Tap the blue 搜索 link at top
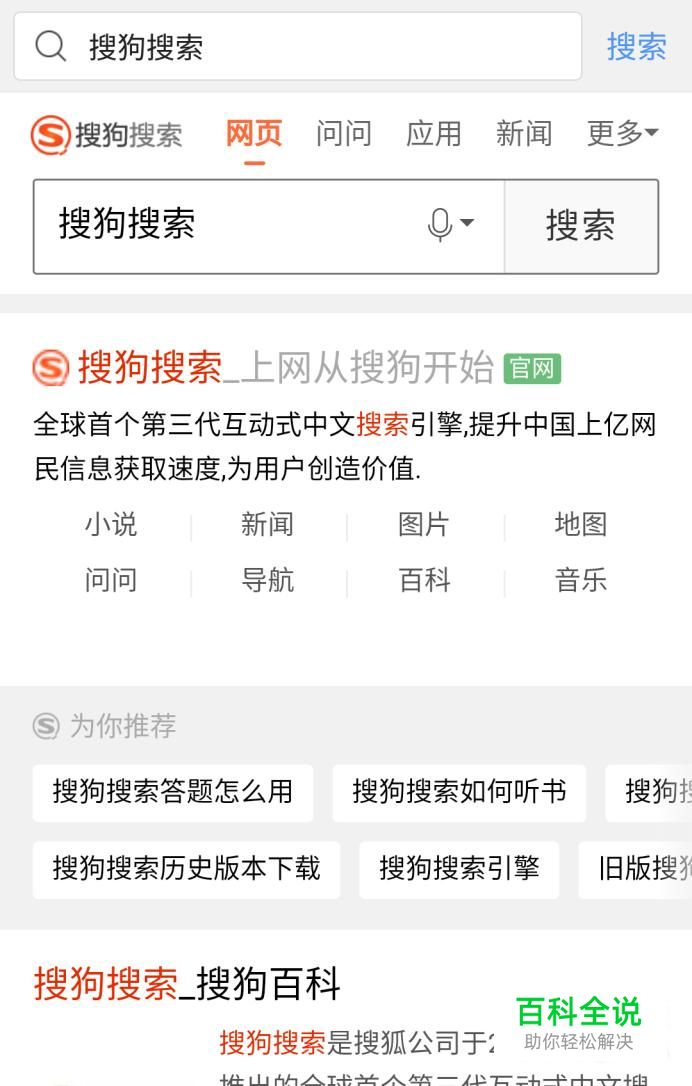692x1086 pixels. click(x=636, y=47)
